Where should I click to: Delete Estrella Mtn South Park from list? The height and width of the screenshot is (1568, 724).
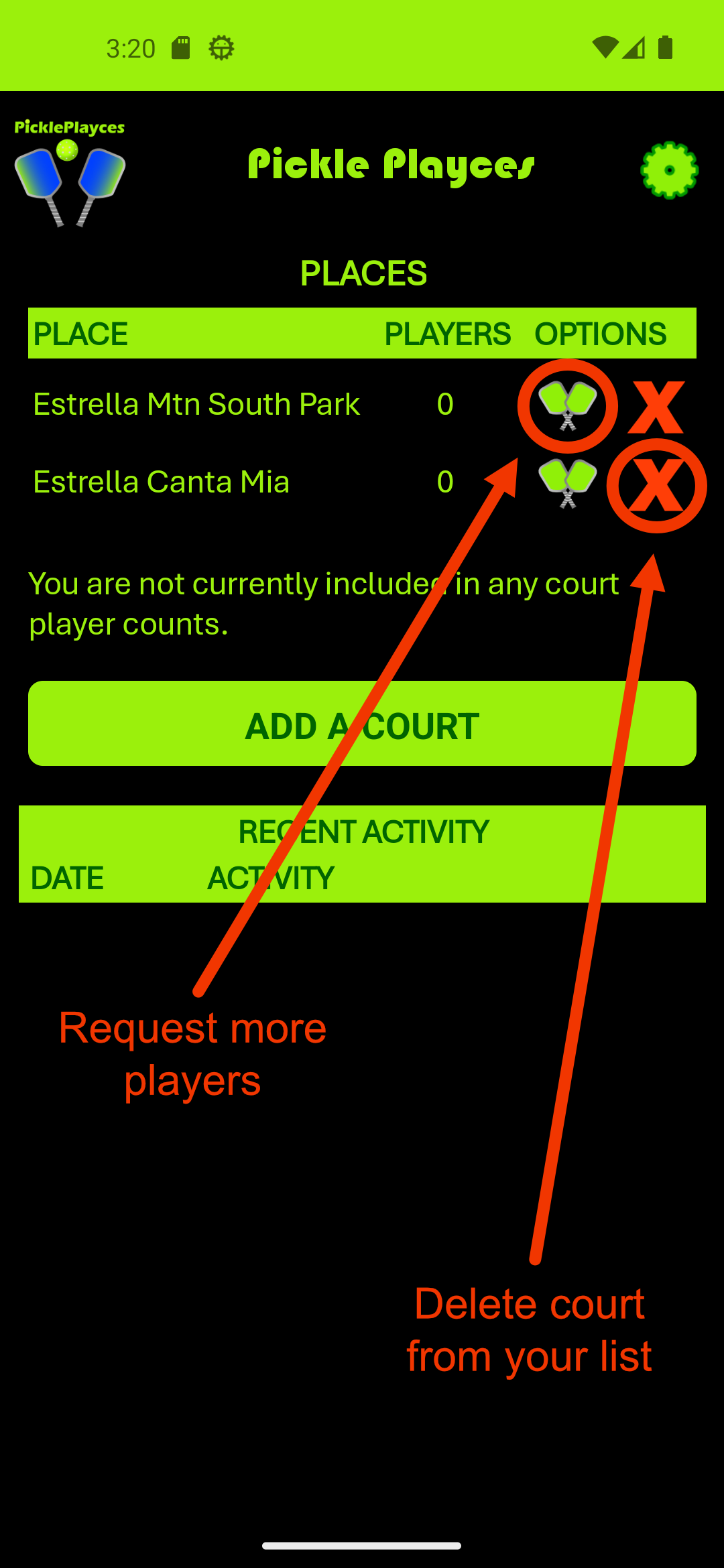[656, 407]
